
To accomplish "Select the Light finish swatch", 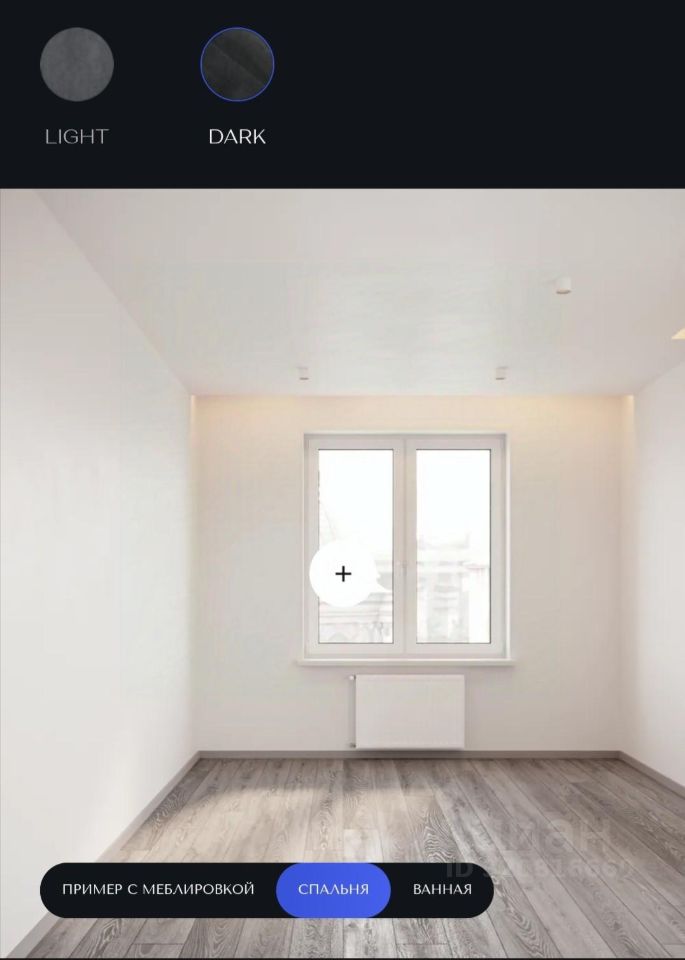I will (x=77, y=65).
